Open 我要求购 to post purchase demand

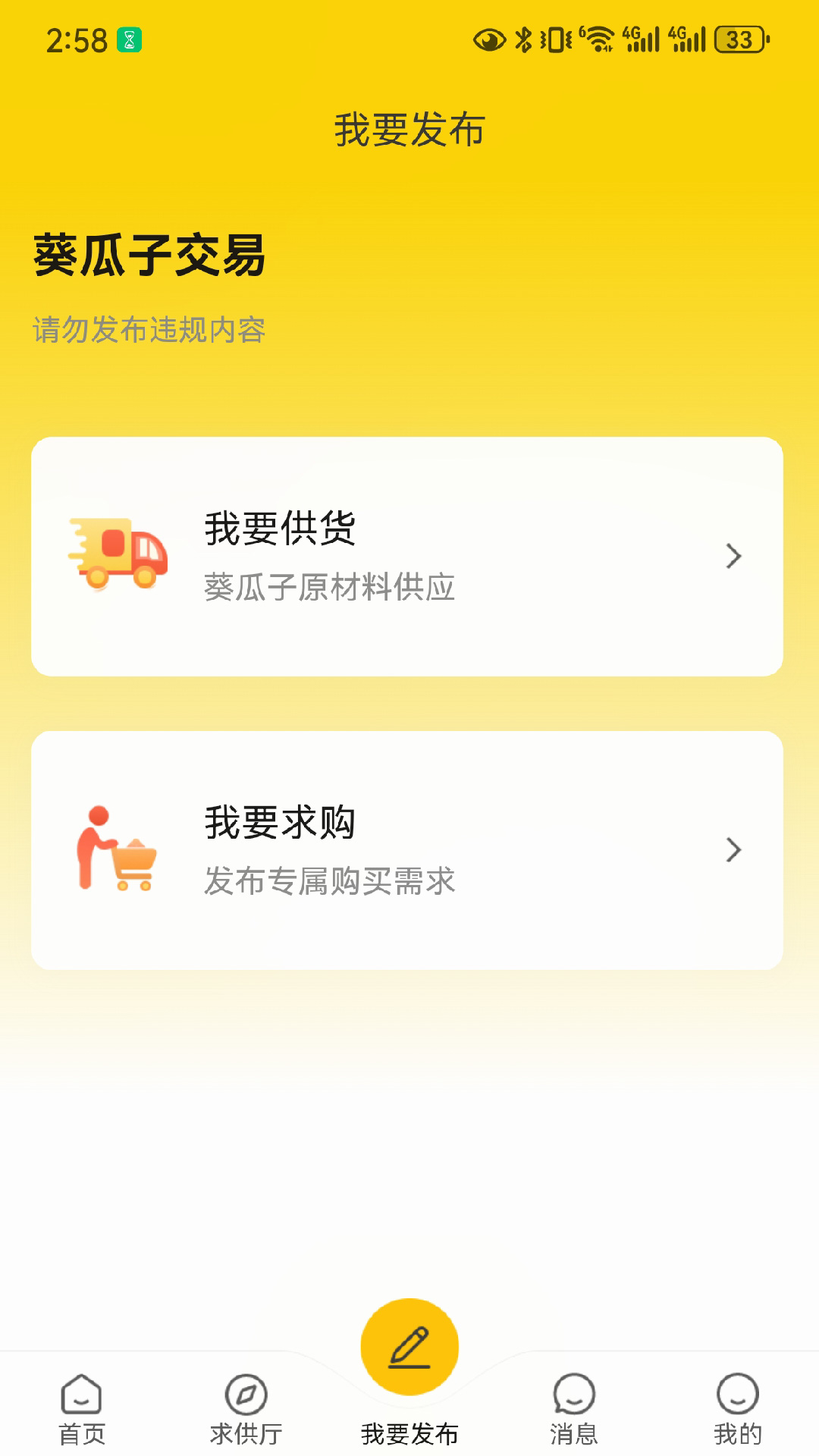click(x=409, y=850)
